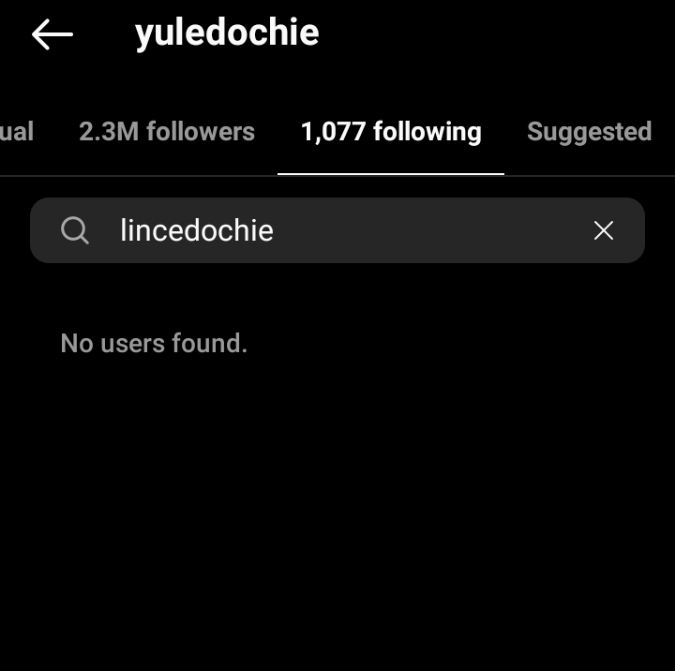The width and height of the screenshot is (675, 671).
Task: Go back using the arrow icon
Action: click(52, 34)
